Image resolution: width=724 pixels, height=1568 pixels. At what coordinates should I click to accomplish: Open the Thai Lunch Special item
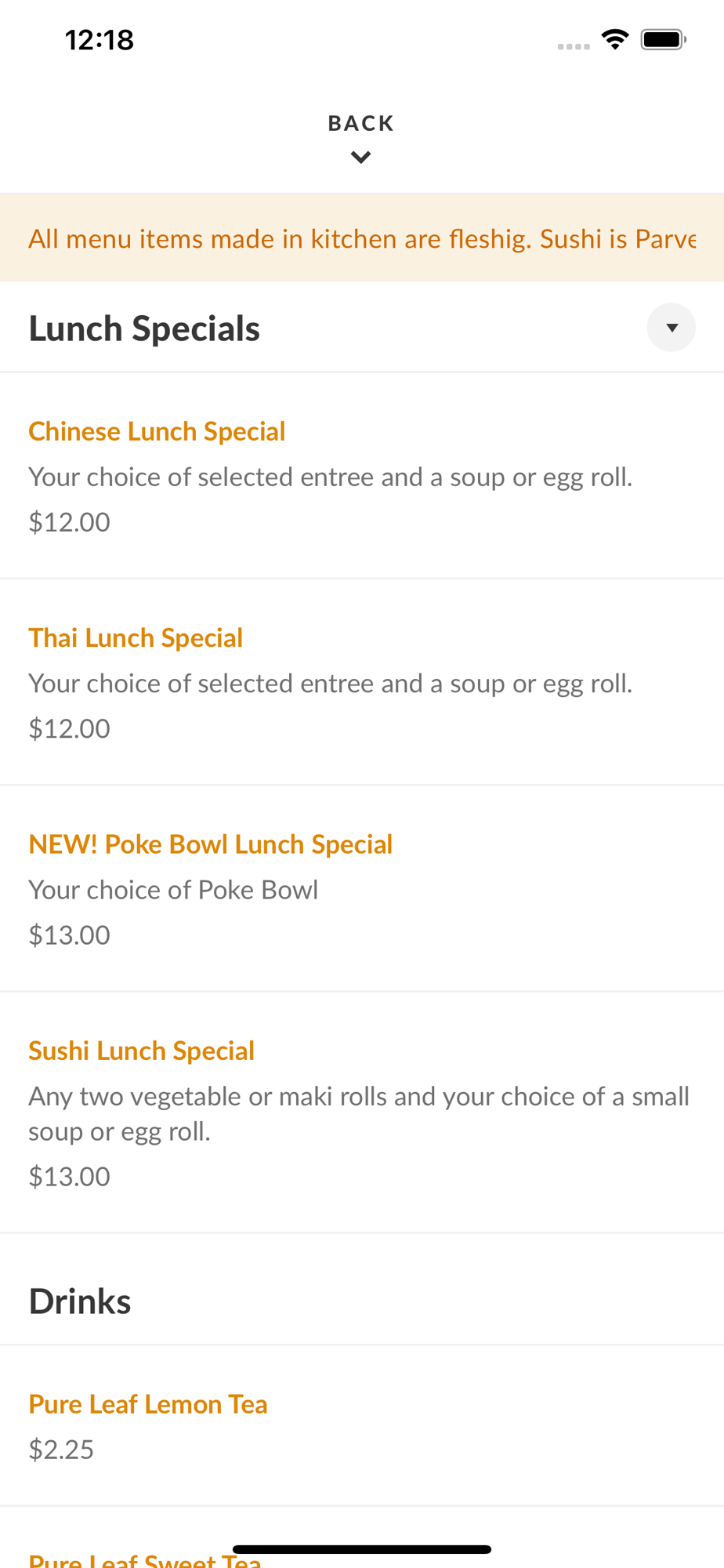362,682
